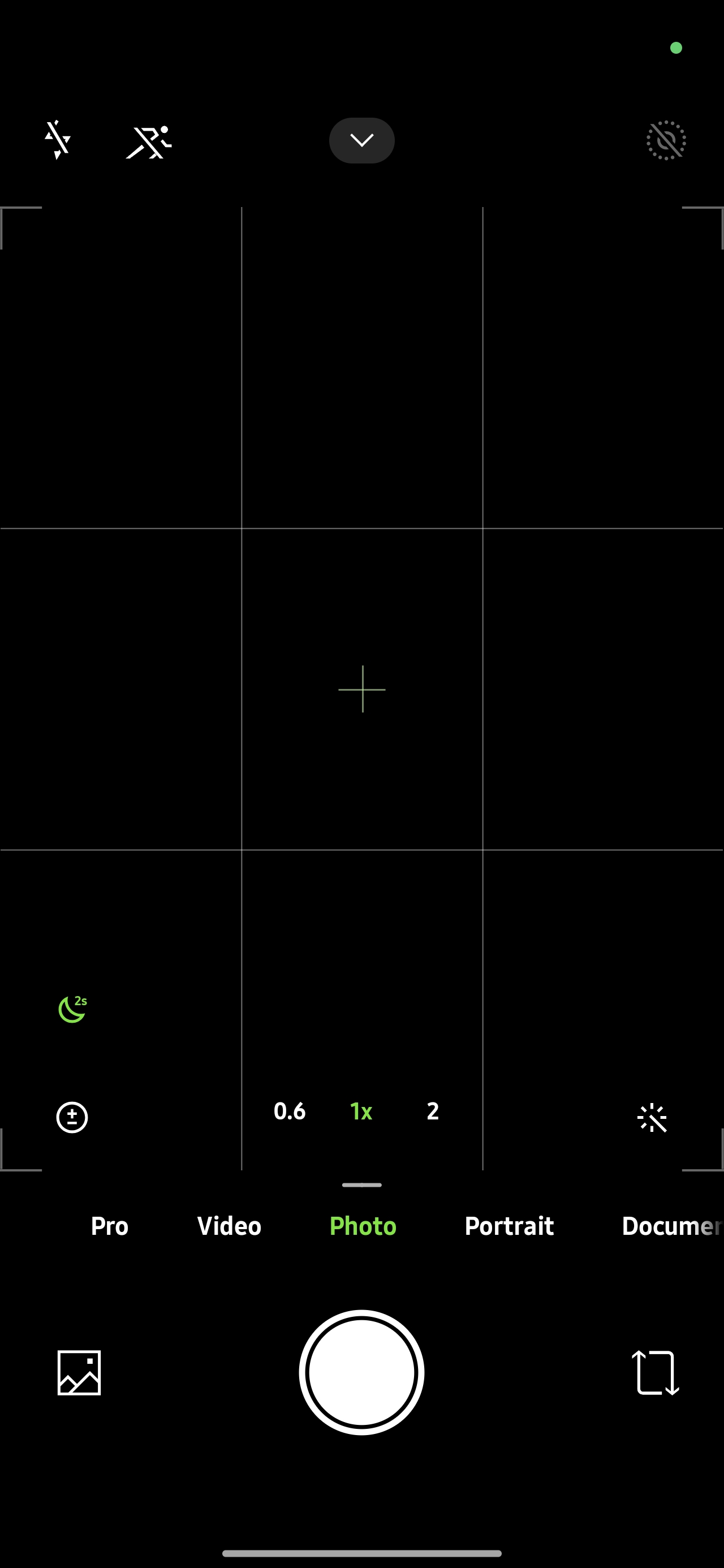
Task: Expand the top quick settings dropdown
Action: click(361, 141)
